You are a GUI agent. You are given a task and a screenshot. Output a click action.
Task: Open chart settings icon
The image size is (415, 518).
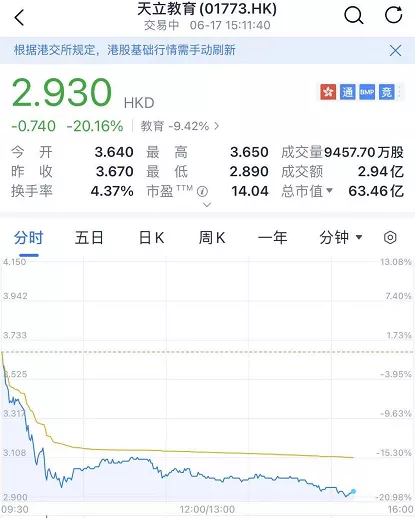pos(390,238)
